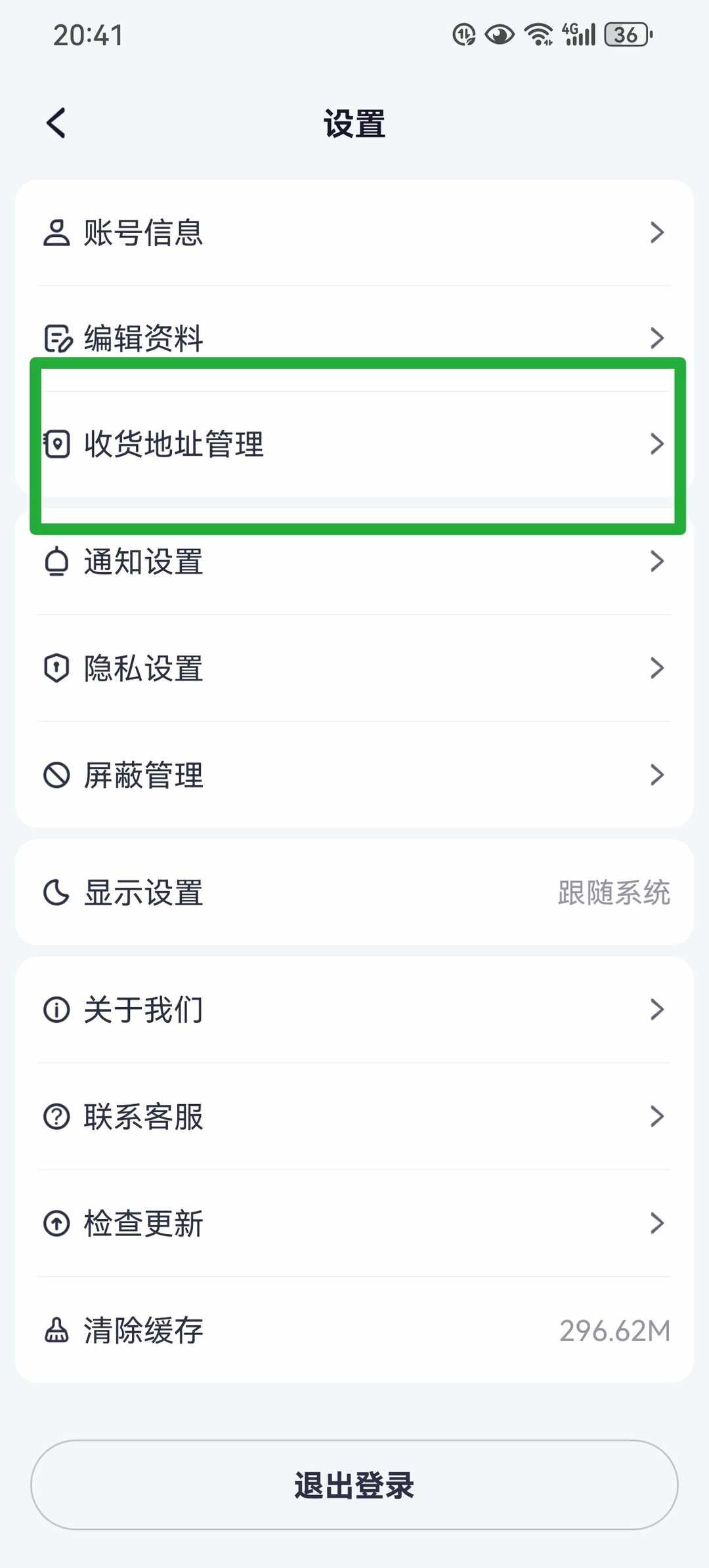This screenshot has height=1568, width=709.
Task: Click the 跟随系统 display mode text
Action: click(x=614, y=892)
